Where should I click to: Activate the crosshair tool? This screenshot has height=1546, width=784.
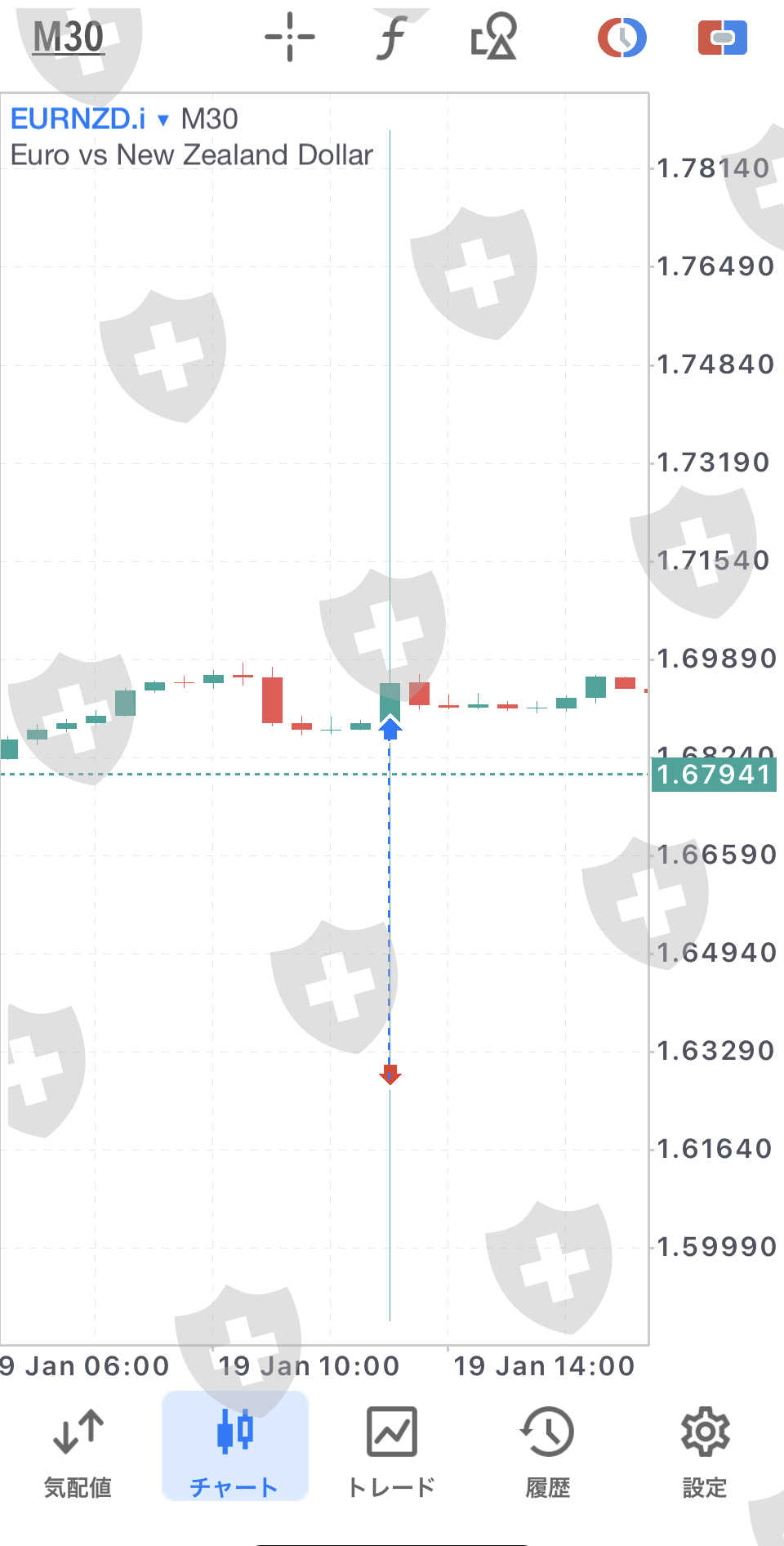pyautogui.click(x=290, y=37)
